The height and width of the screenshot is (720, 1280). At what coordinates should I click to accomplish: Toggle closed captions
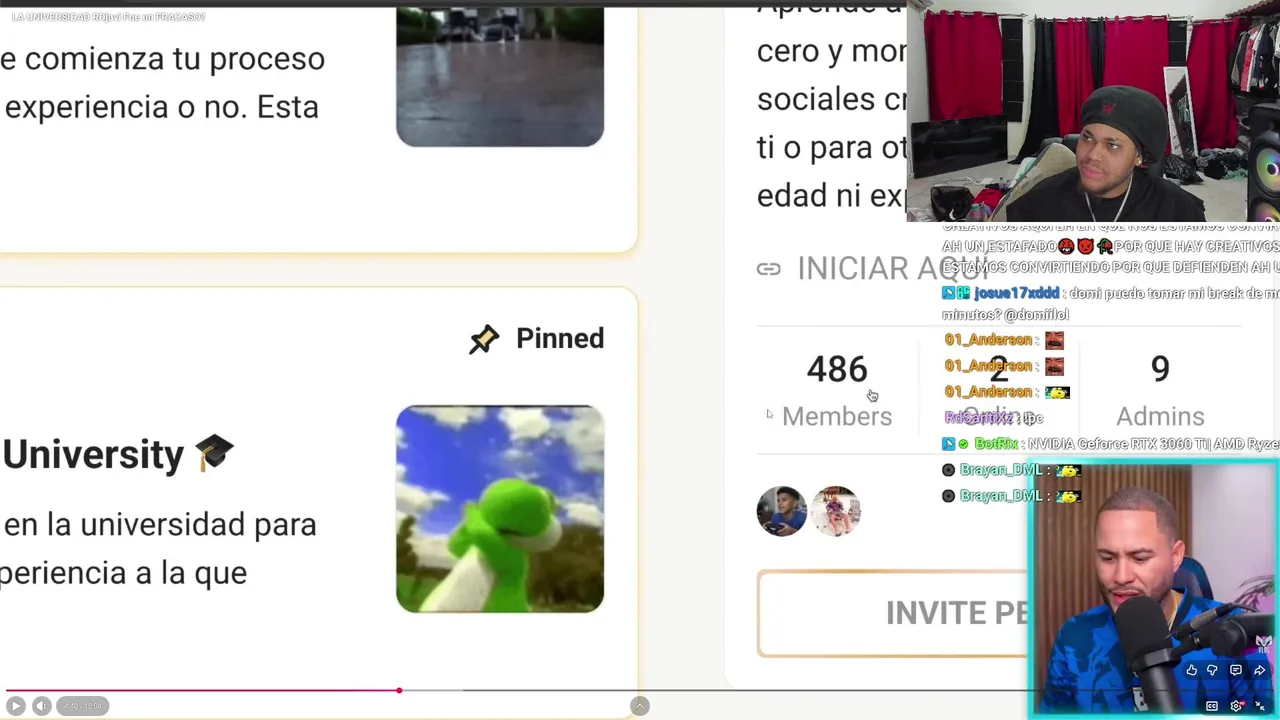tap(1212, 706)
